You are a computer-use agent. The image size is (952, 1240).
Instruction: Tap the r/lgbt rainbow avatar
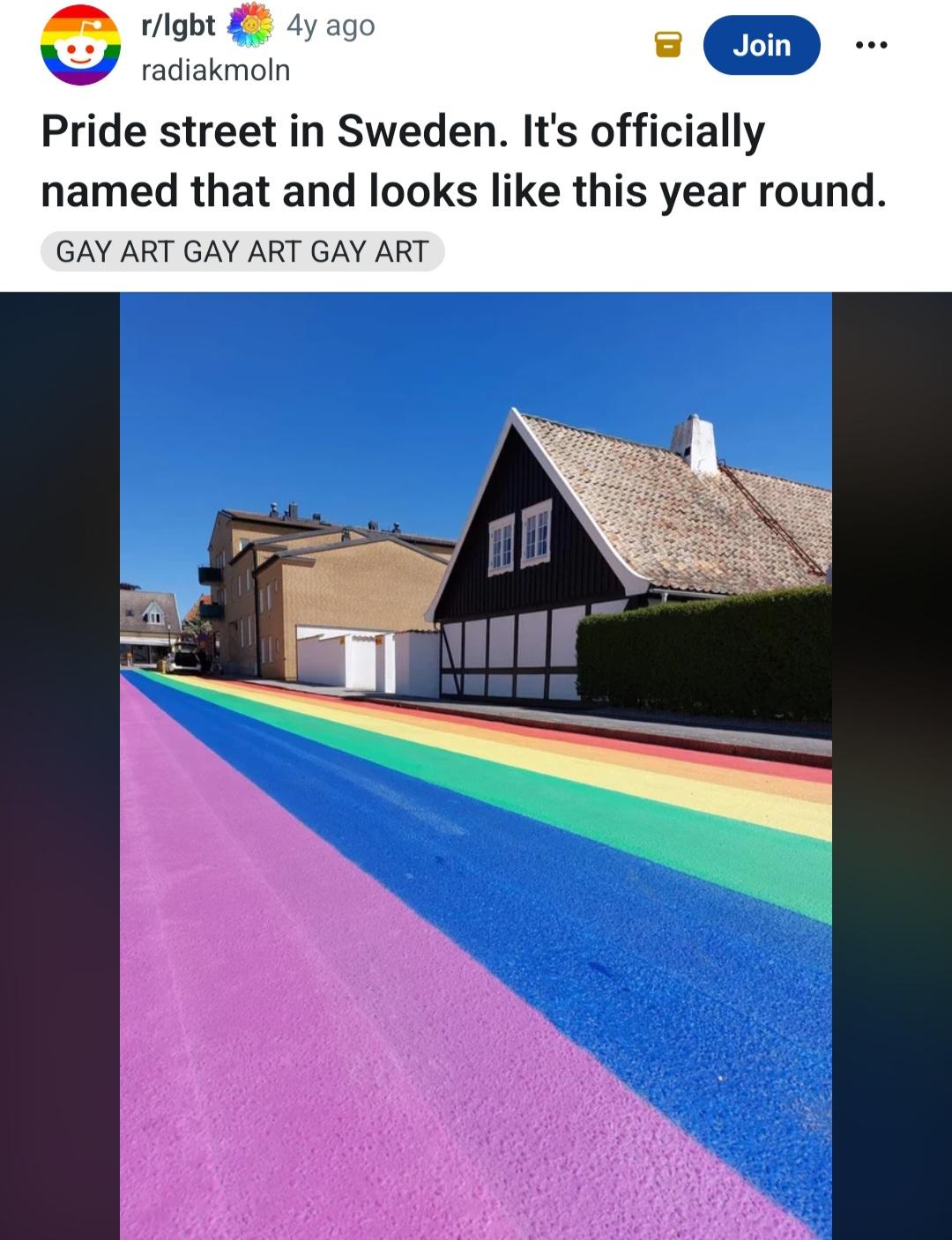[x=80, y=46]
